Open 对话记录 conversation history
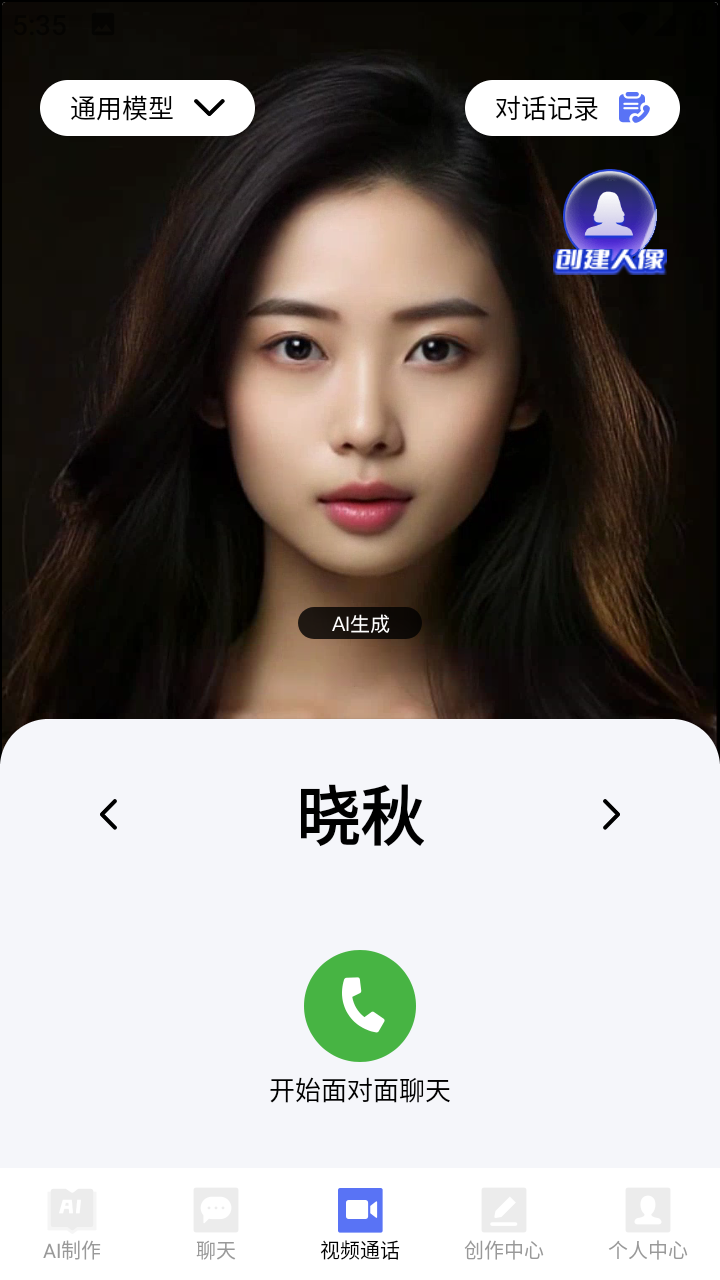720x1280 pixels. pos(572,108)
